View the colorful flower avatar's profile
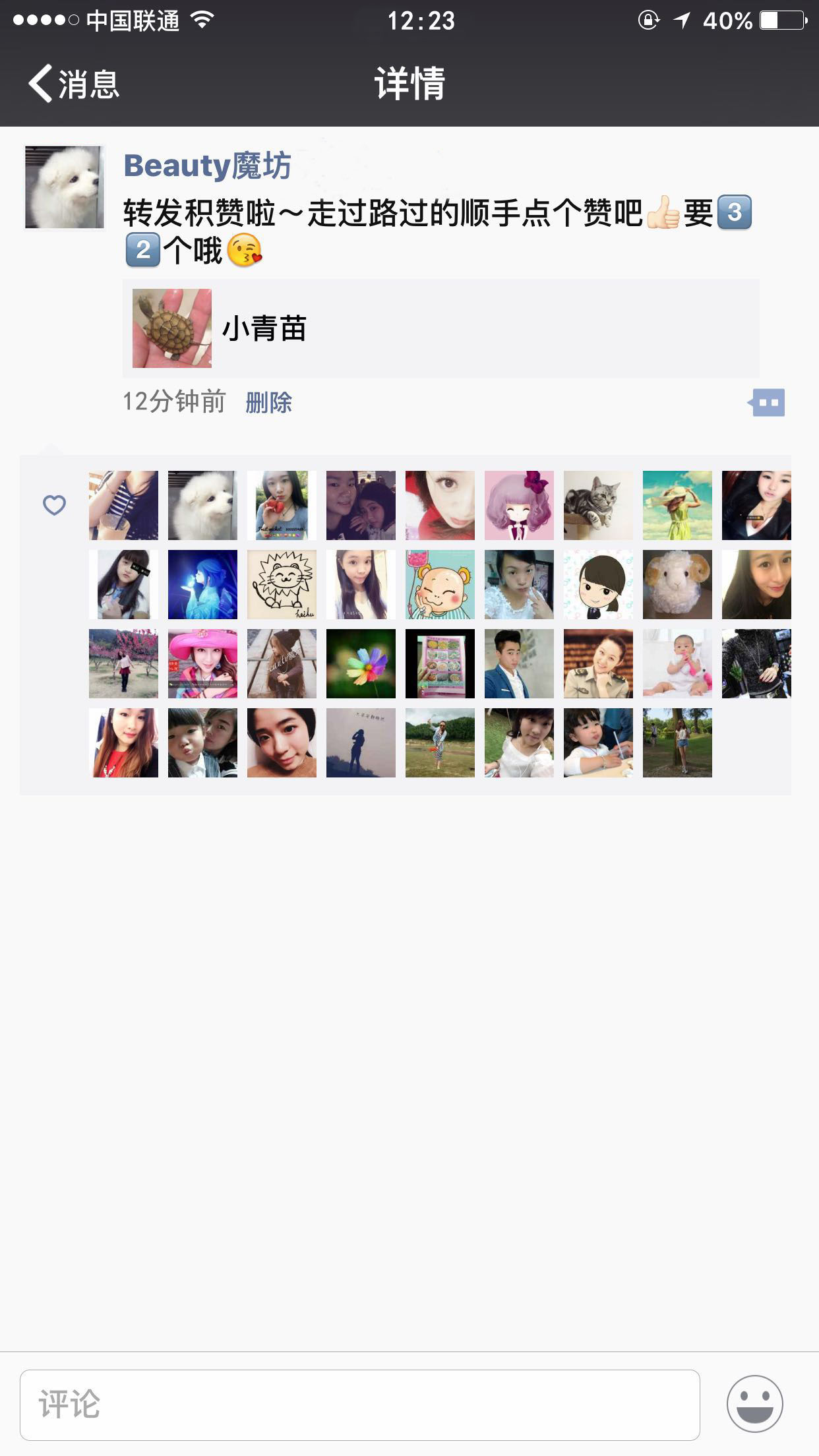The height and width of the screenshot is (1456, 819). 361,663
